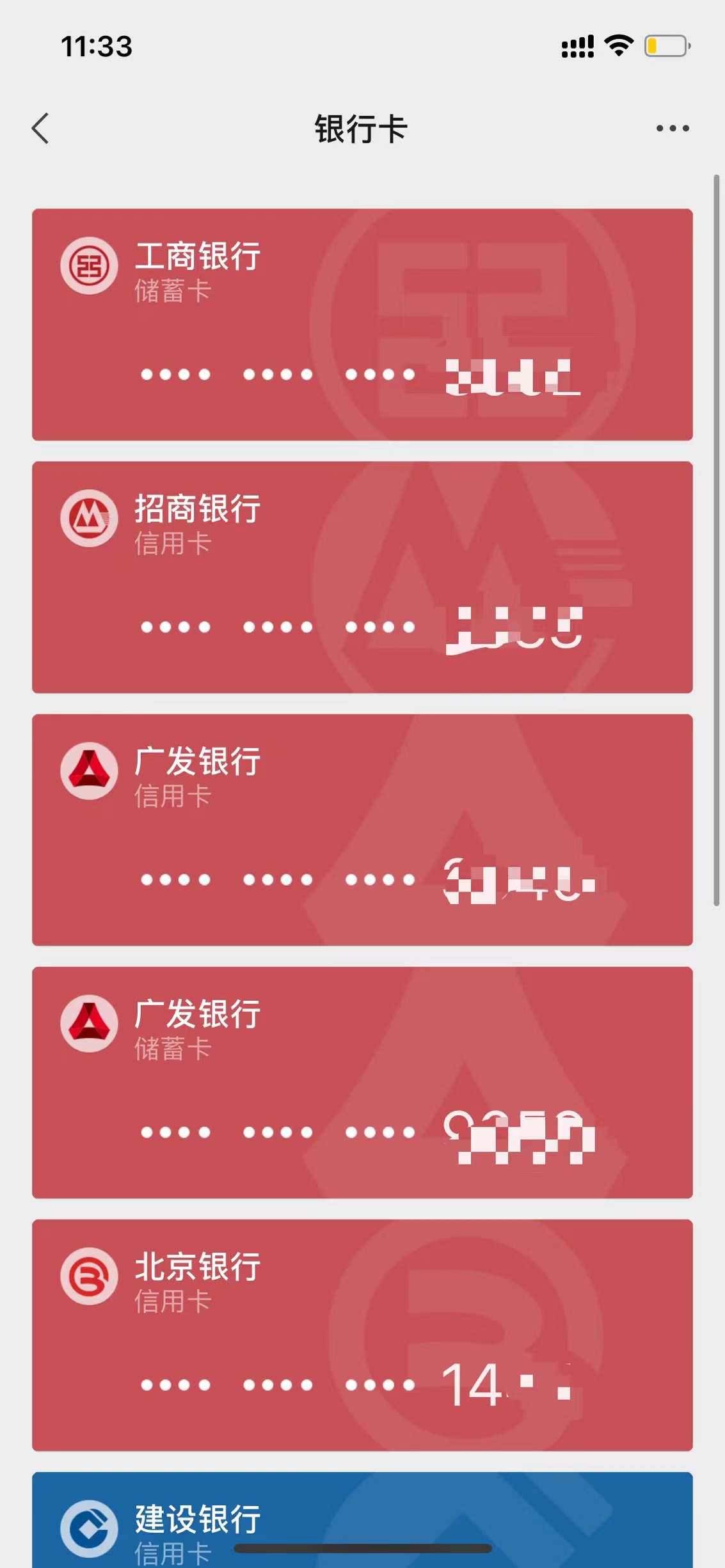This screenshot has height=1568, width=725.
Task: Click the 工商银行 (ICBC) logo icon
Action: pyautogui.click(x=90, y=266)
